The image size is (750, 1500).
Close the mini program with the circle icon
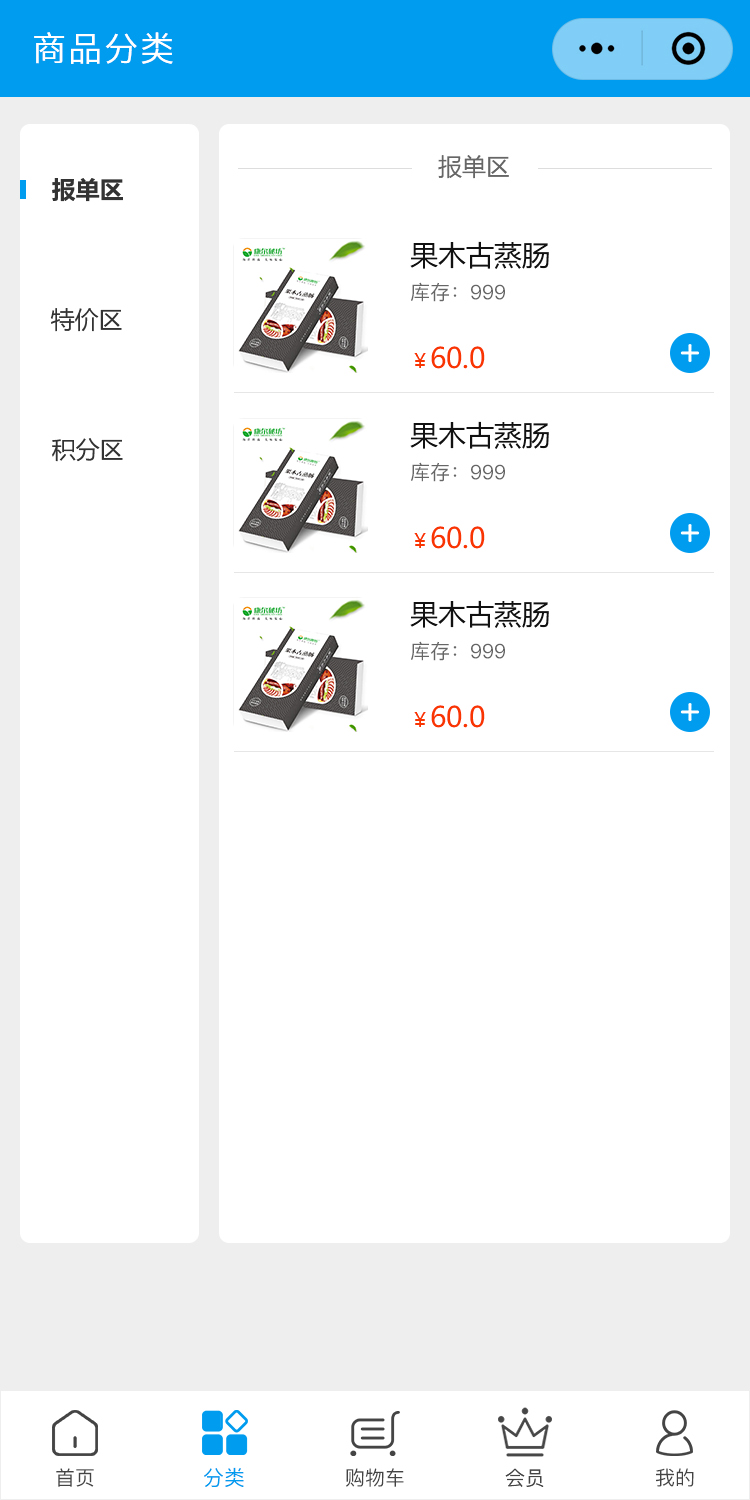pos(688,48)
